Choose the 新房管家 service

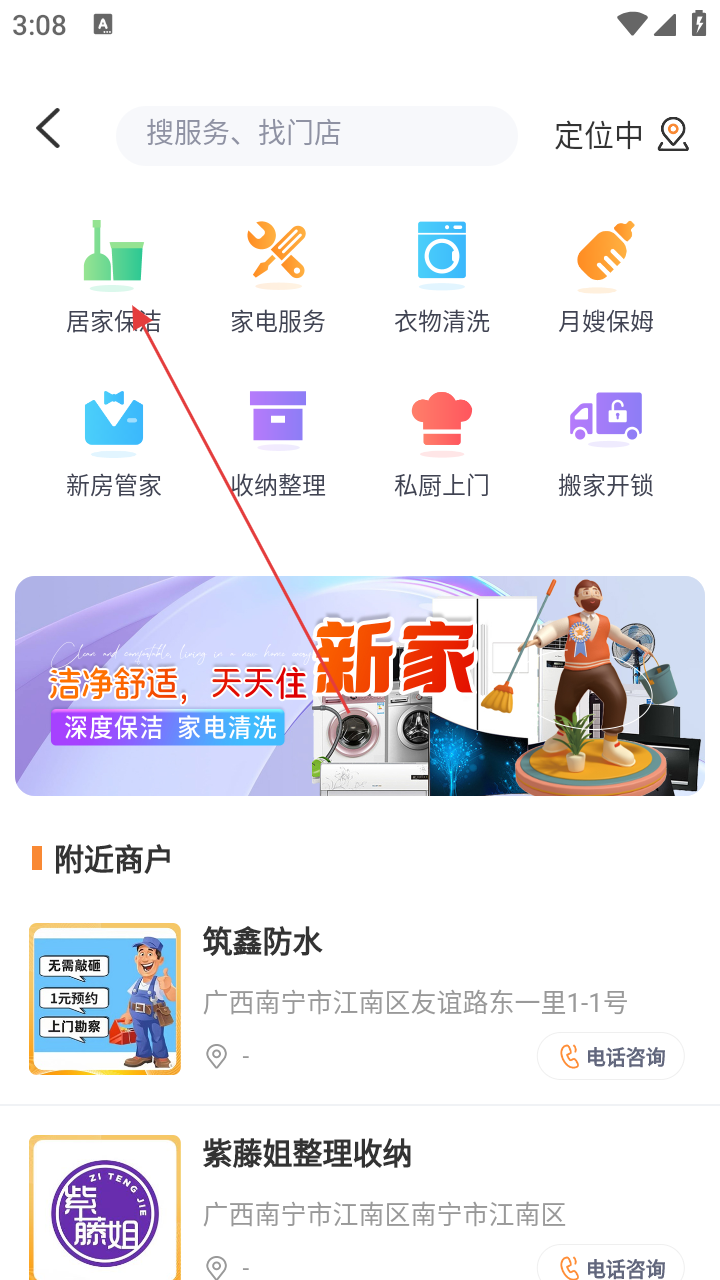113,442
